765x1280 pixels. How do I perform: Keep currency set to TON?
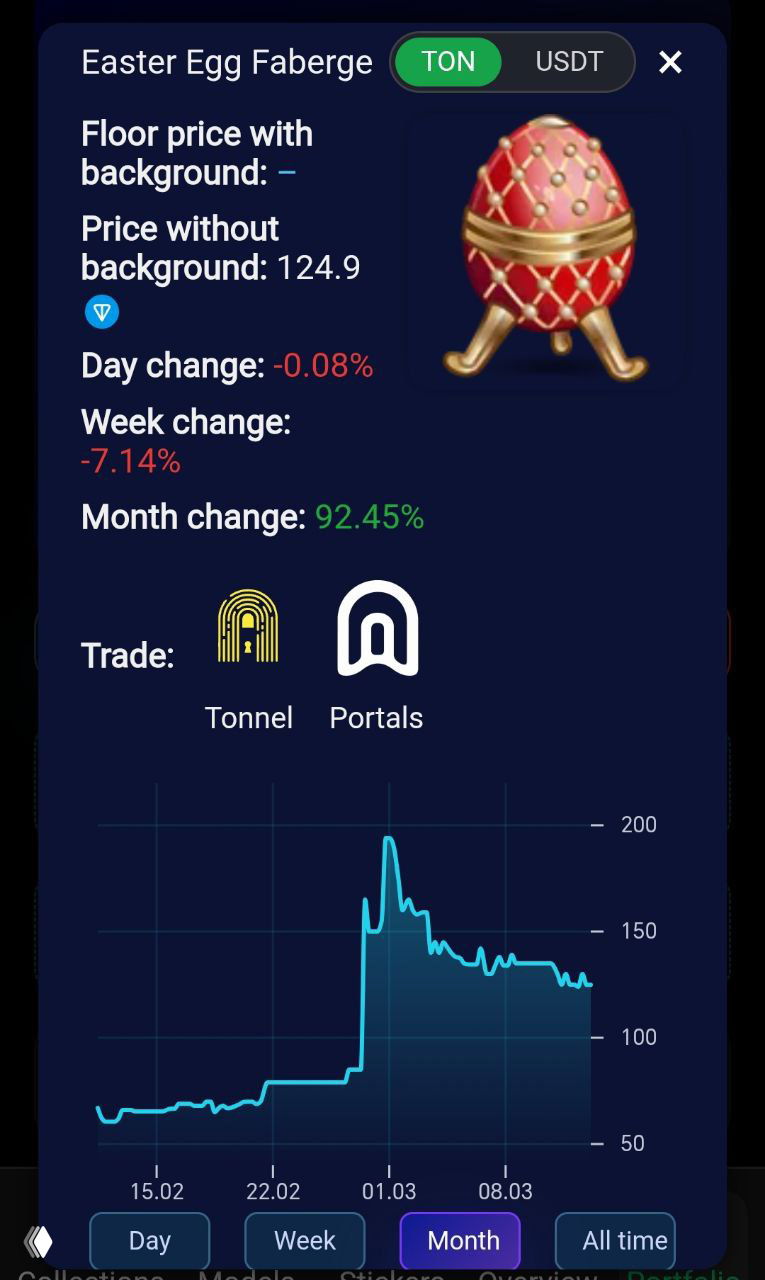pyautogui.click(x=448, y=61)
